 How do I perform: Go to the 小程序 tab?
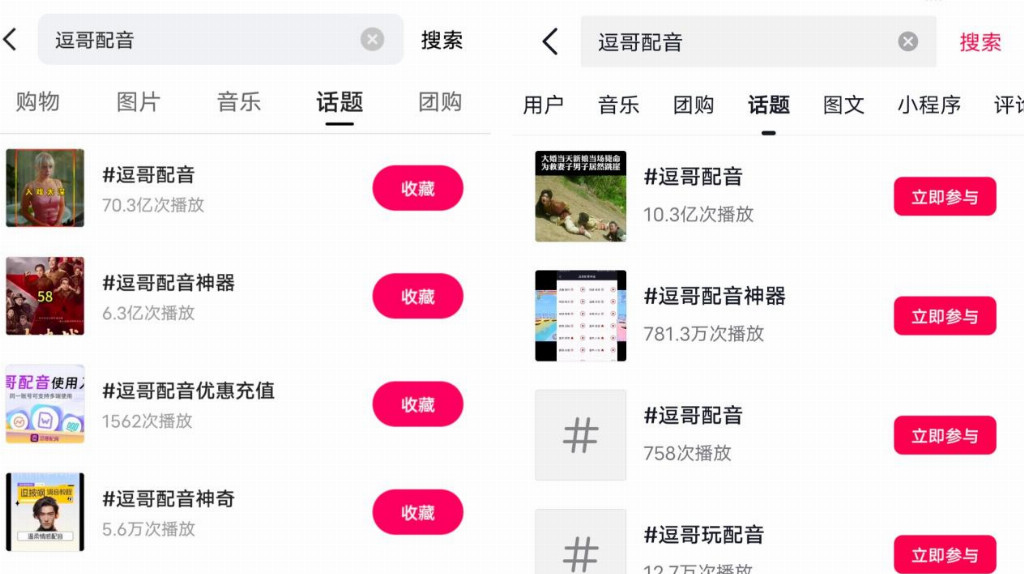tap(928, 105)
